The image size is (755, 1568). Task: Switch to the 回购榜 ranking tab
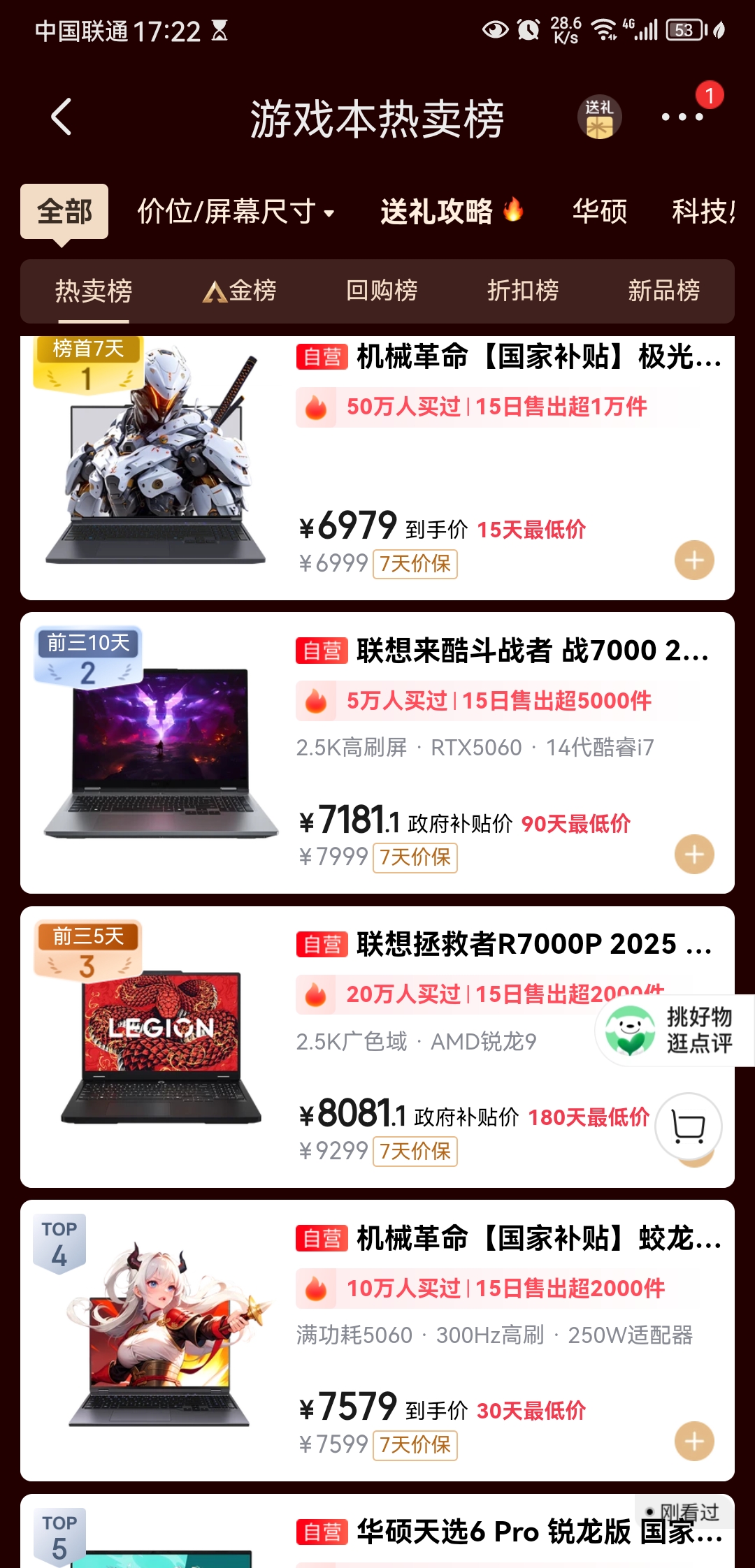[x=382, y=291]
